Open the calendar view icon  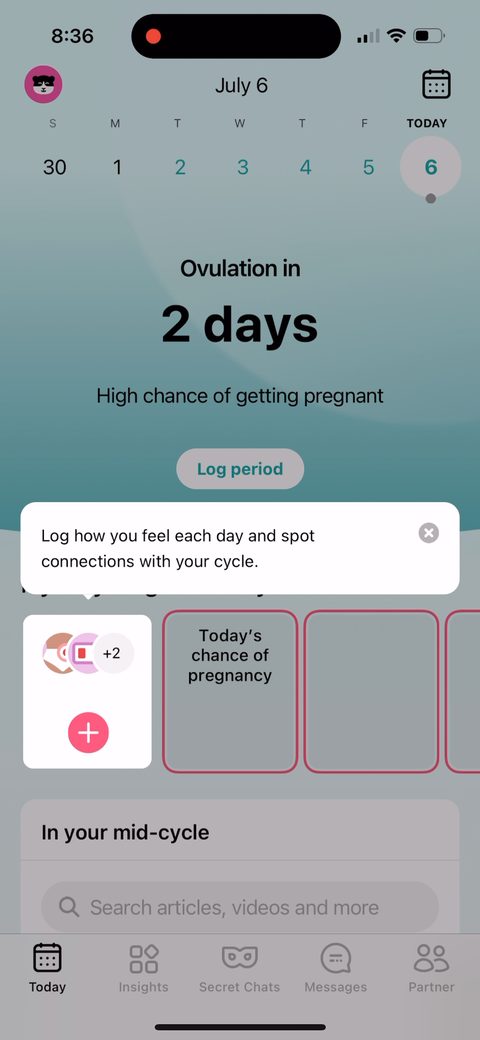click(x=436, y=84)
